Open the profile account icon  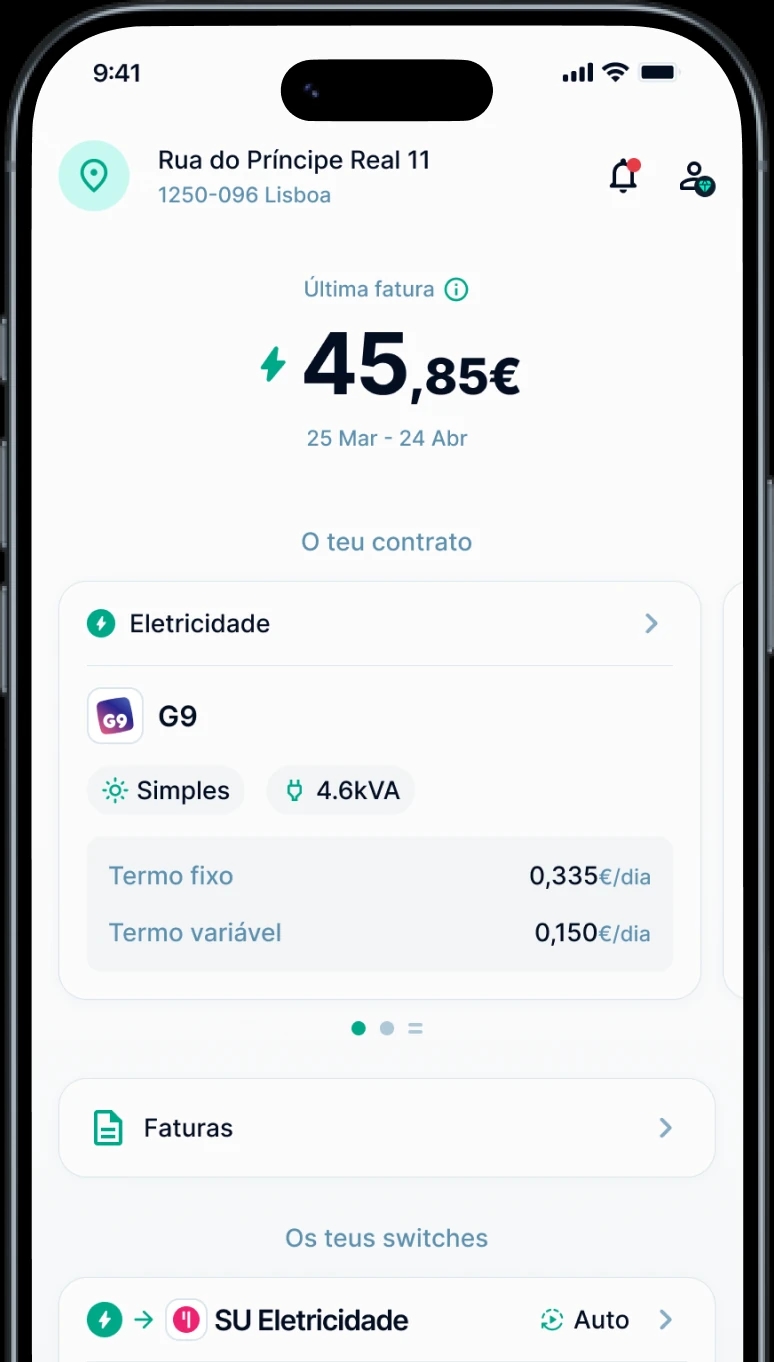(696, 177)
